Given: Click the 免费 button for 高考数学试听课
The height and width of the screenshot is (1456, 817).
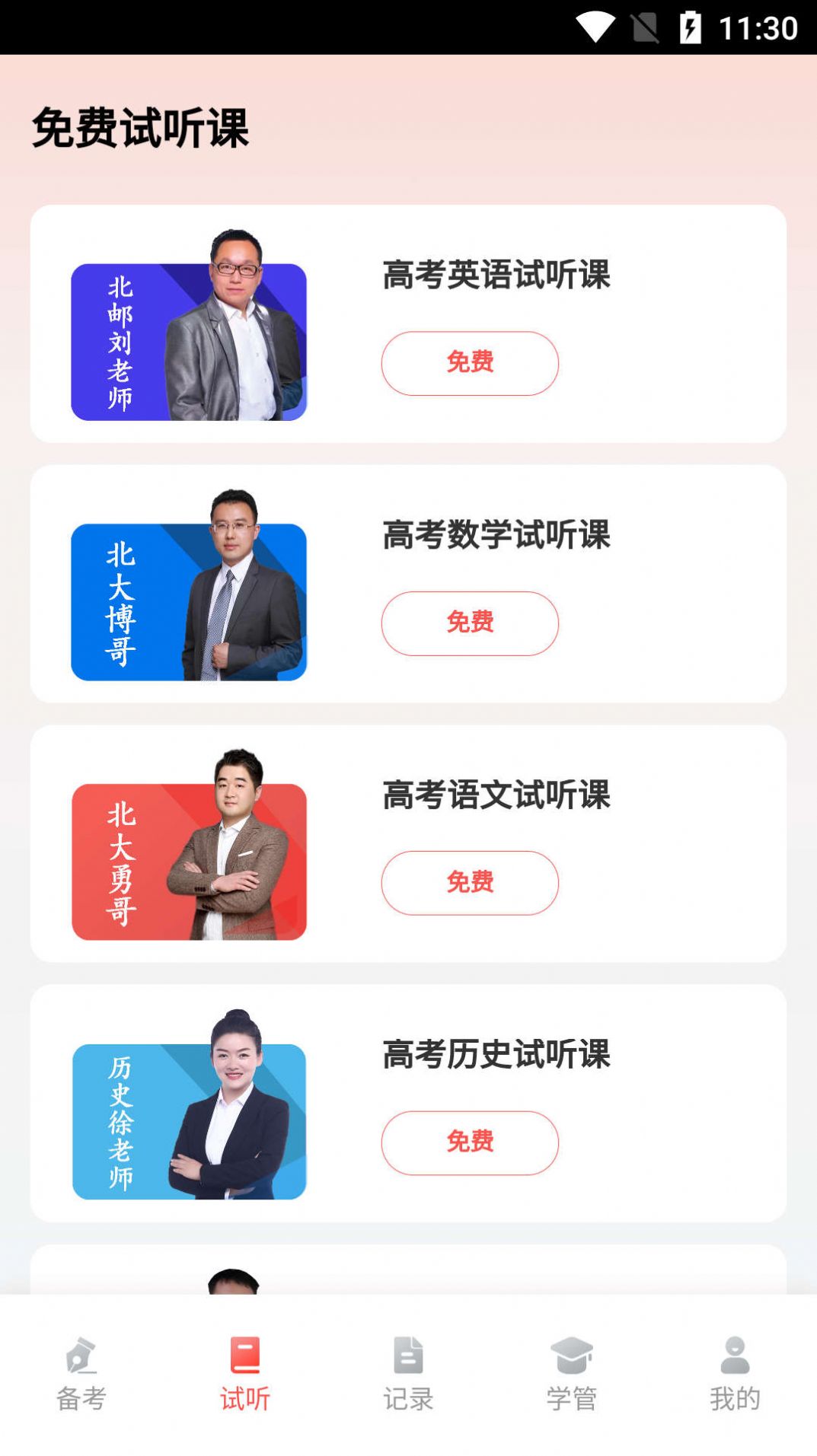Looking at the screenshot, I should point(469,623).
